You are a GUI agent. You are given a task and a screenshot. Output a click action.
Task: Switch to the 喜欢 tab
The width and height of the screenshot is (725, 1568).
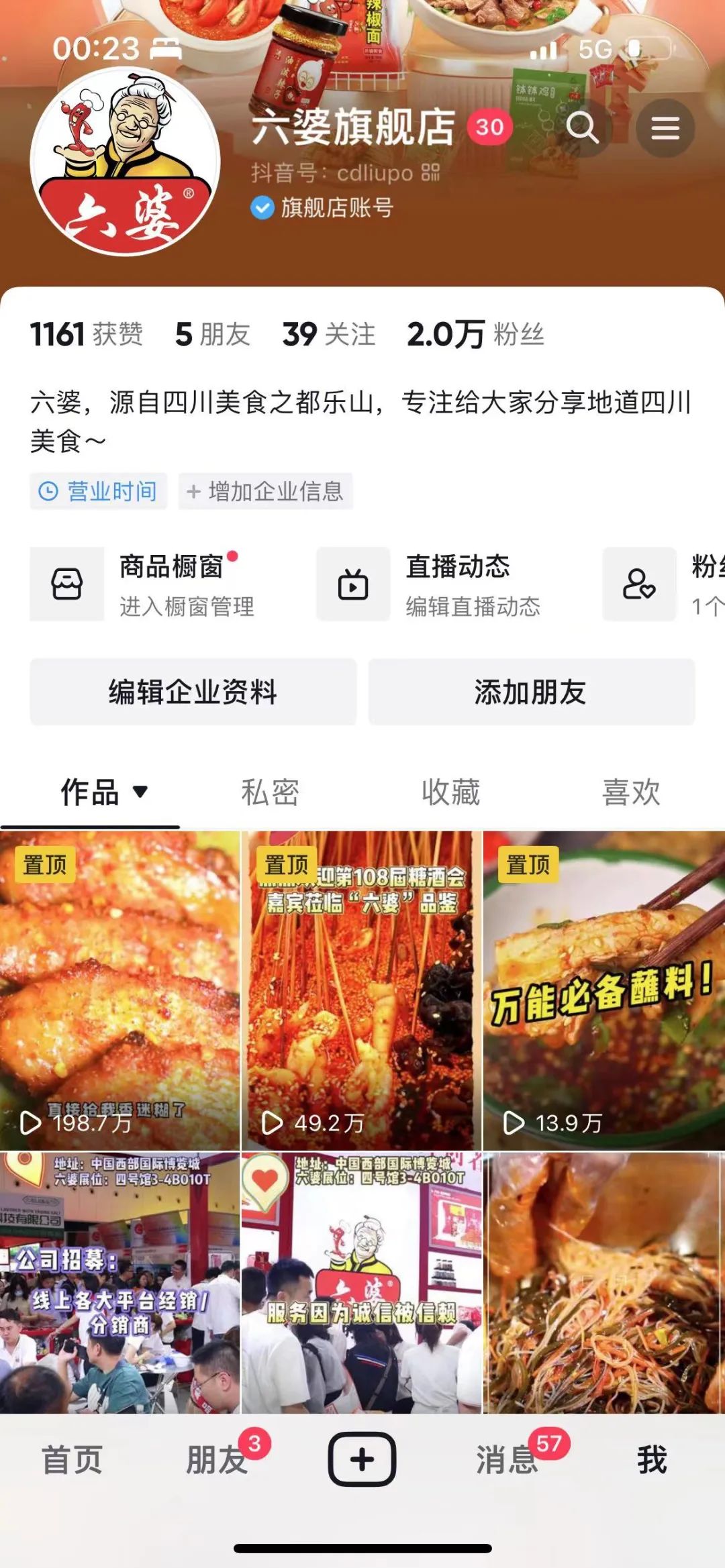(x=631, y=792)
